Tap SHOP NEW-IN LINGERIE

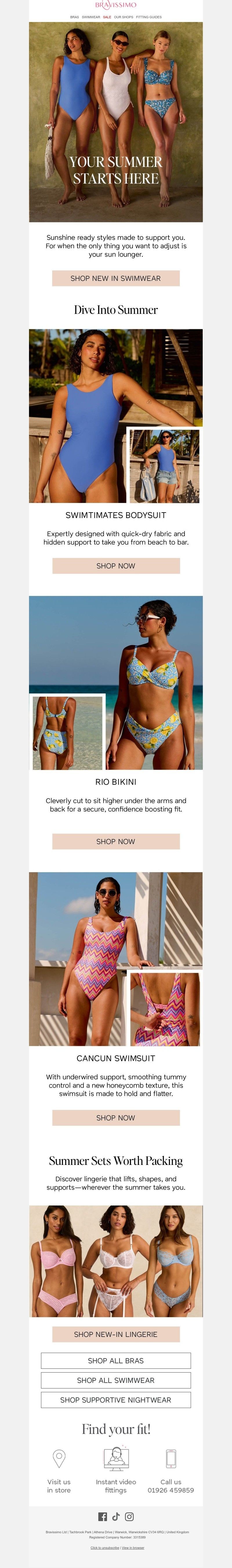point(116,1334)
